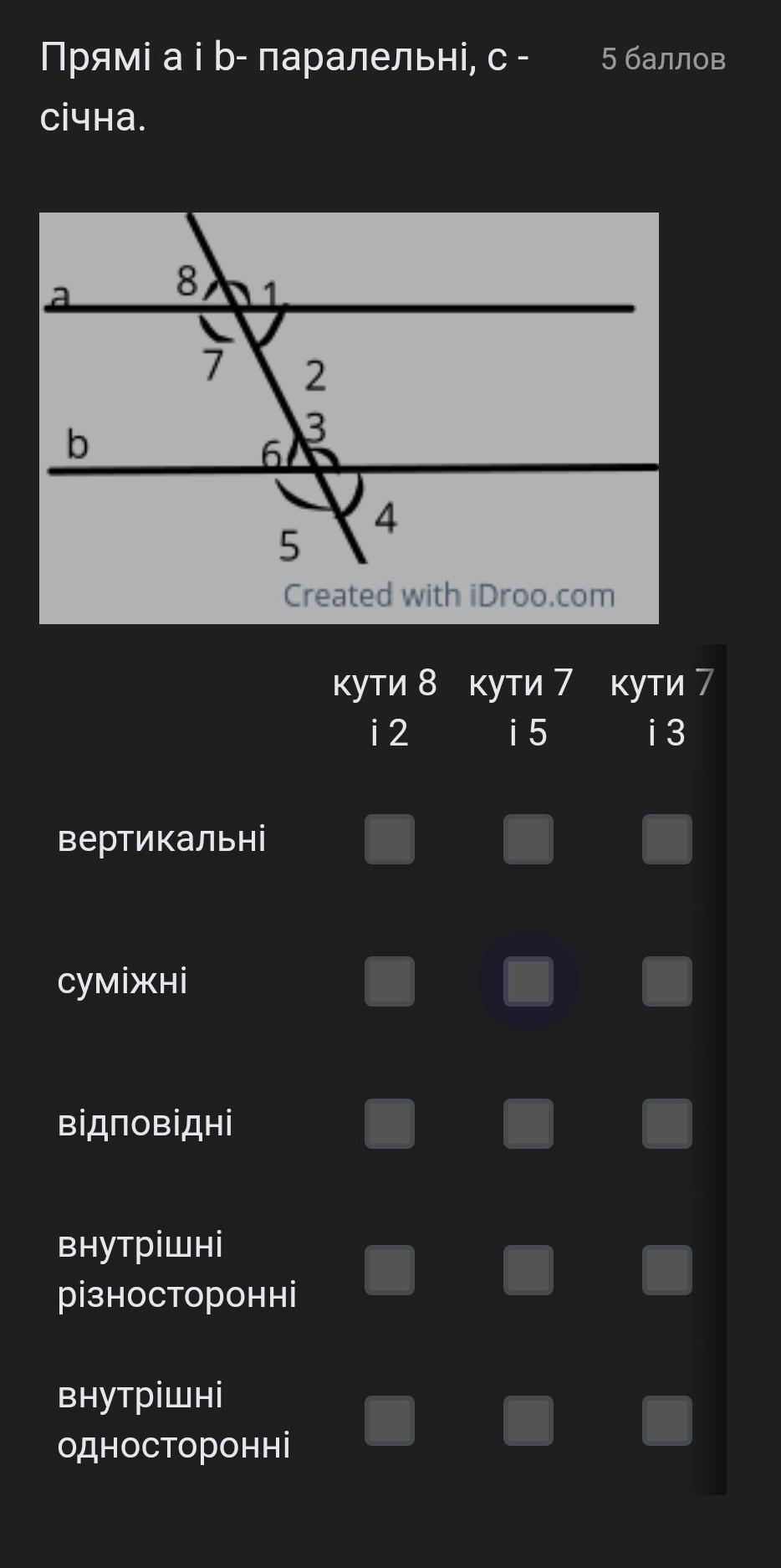
Task: Tick внутрішні різносторонні for кути 7 і 5
Action: coord(528,1270)
